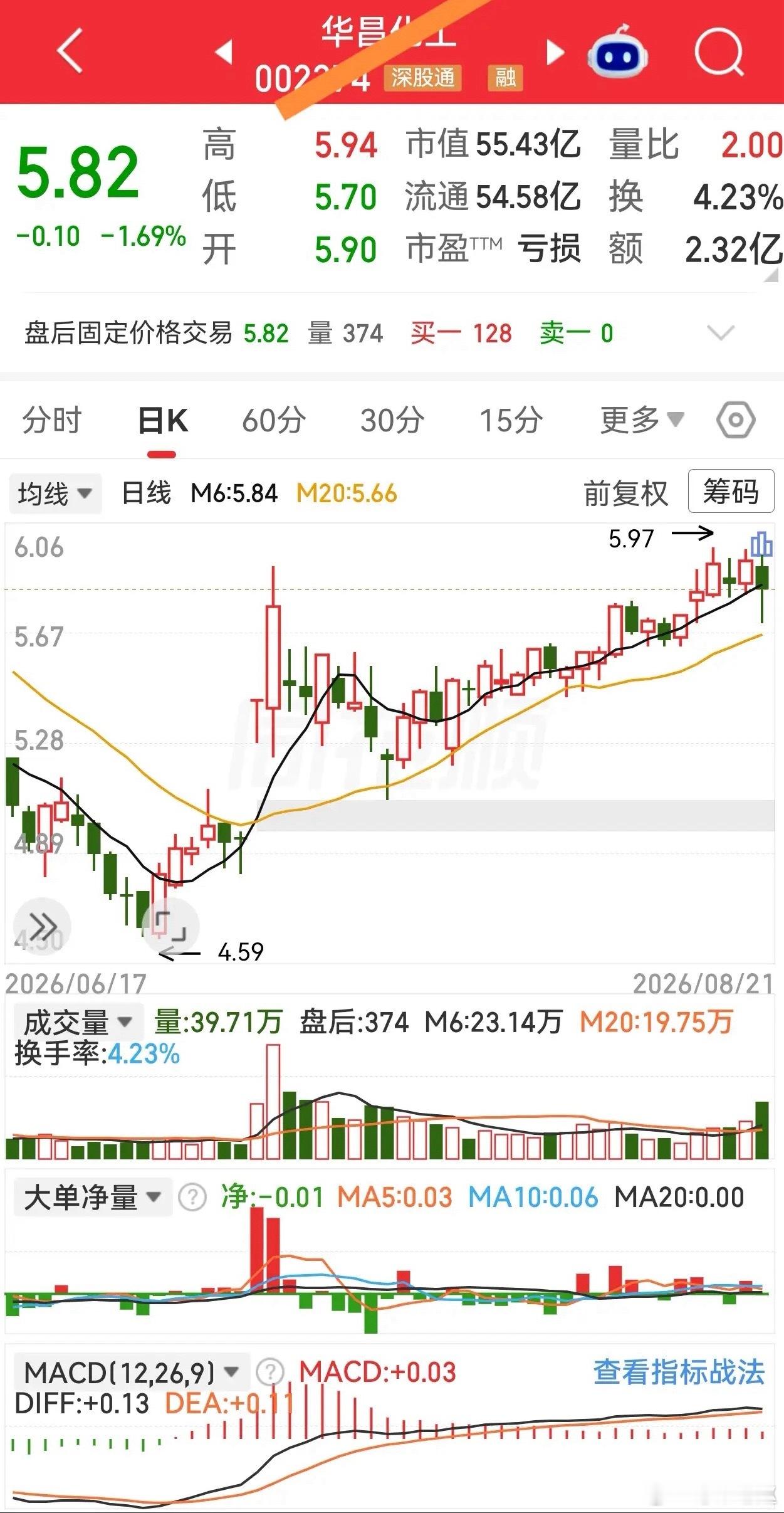Tap the 筹码 button
This screenshot has width=784, height=1513.
click(x=731, y=491)
